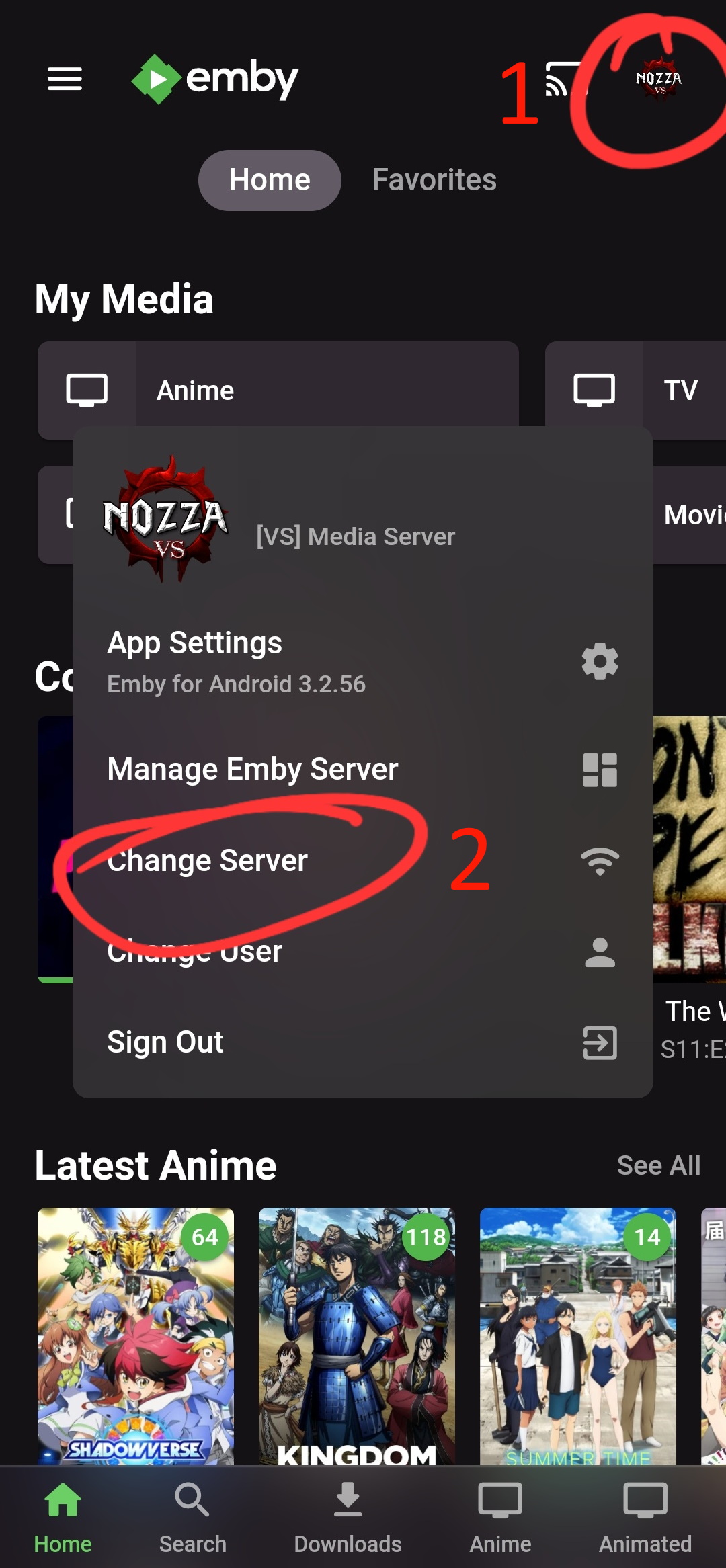726x1568 pixels.
Task: Open the Kingdom anime poster
Action: [x=356, y=1335]
